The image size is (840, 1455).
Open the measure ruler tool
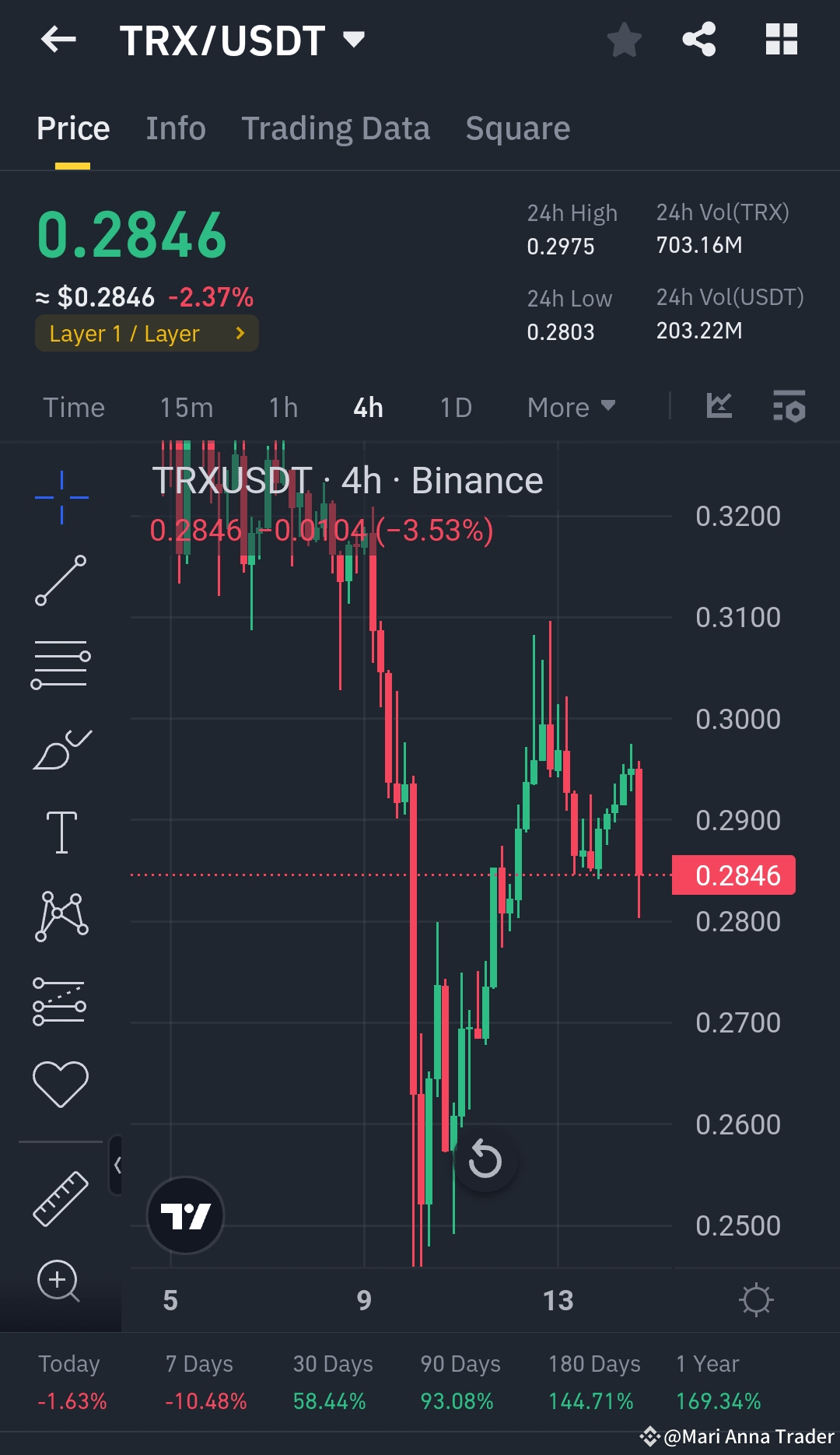click(61, 1198)
